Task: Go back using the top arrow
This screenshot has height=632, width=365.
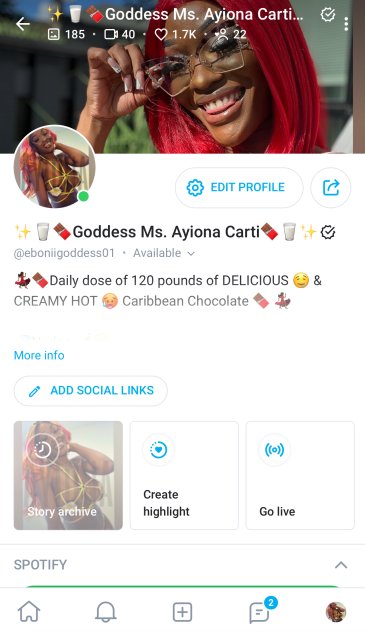Action: click(x=23, y=24)
